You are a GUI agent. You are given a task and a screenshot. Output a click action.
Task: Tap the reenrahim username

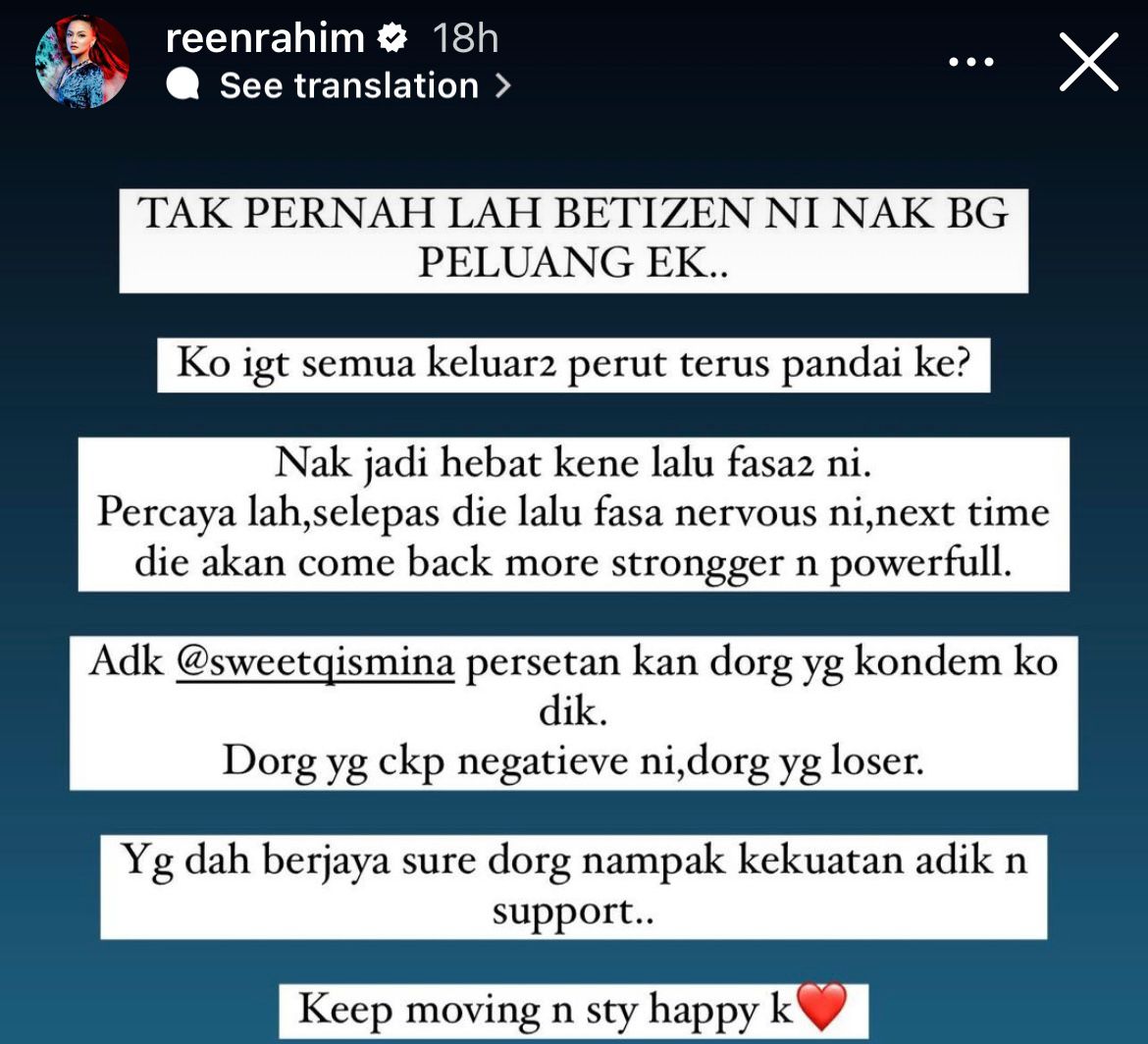tap(266, 38)
